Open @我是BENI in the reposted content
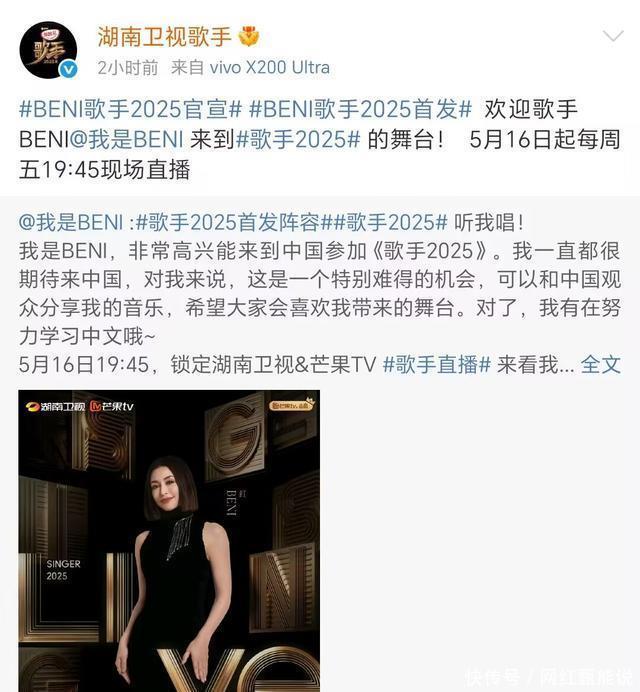 71,222
